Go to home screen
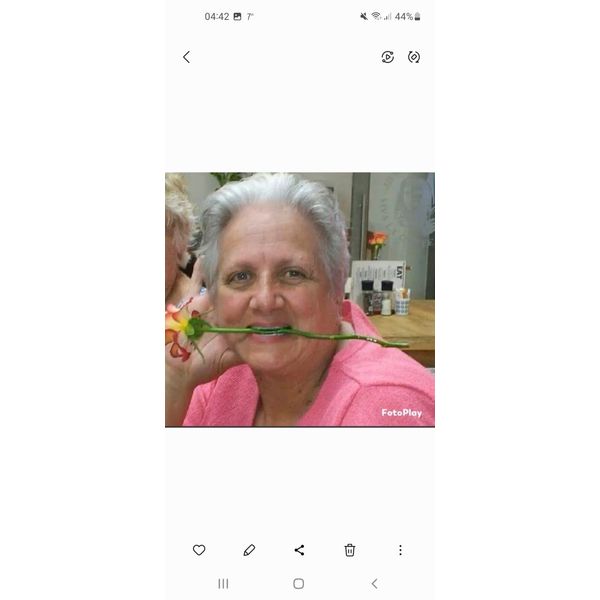600x600 pixels. (x=299, y=583)
